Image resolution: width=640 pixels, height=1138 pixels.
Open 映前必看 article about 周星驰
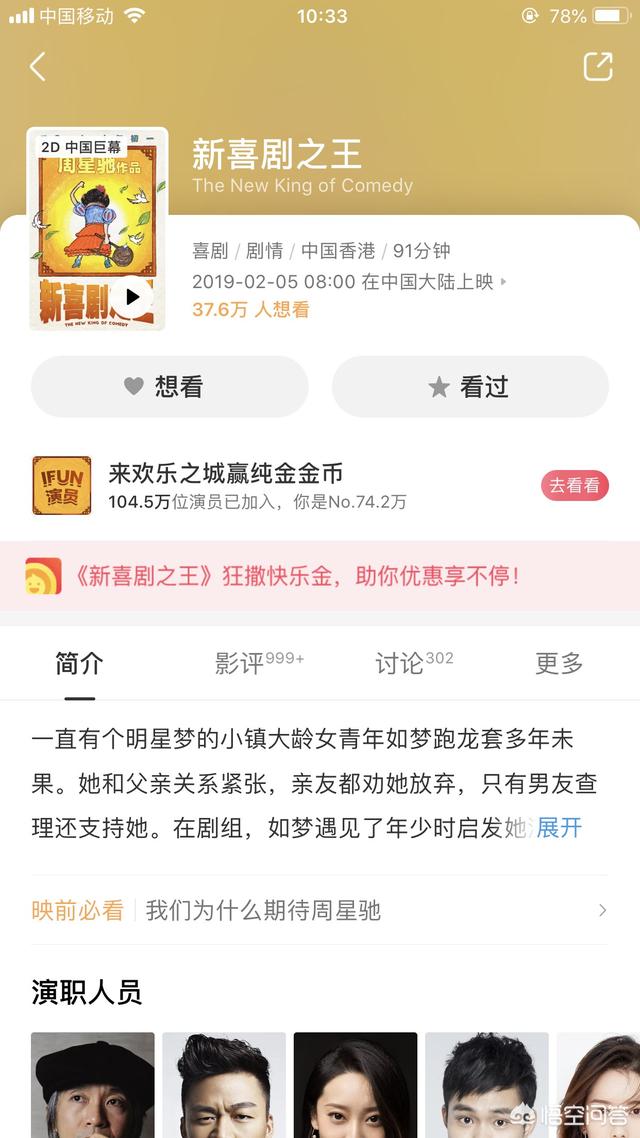[320, 910]
